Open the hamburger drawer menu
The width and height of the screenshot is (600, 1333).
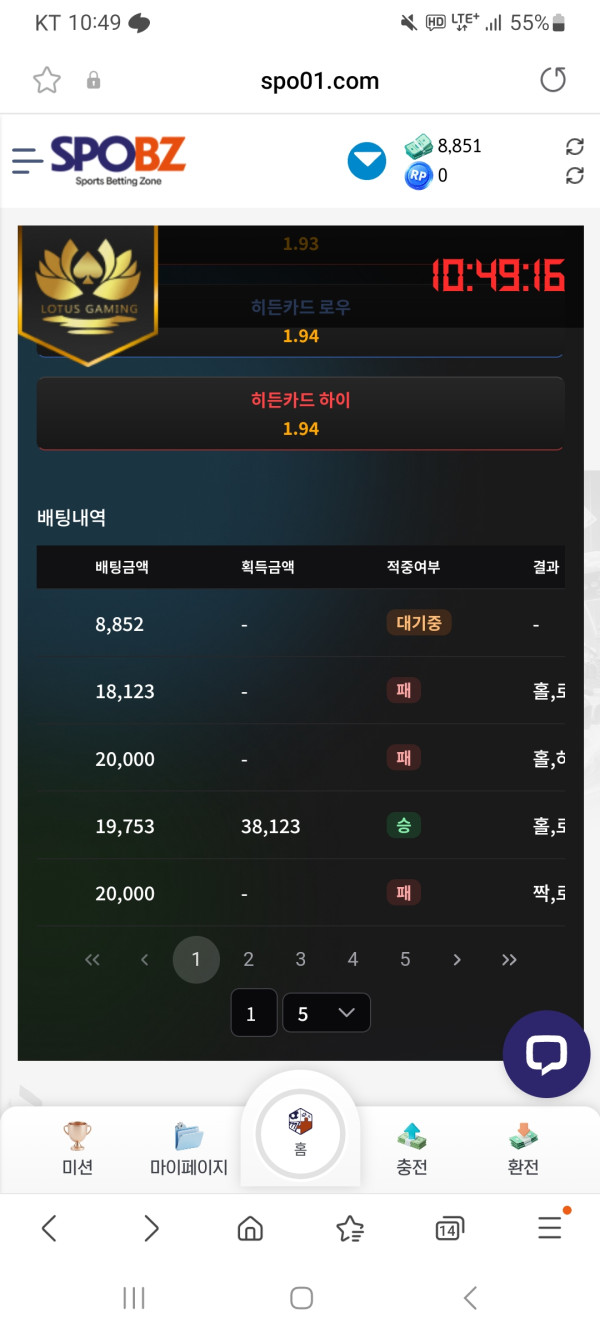(27, 160)
